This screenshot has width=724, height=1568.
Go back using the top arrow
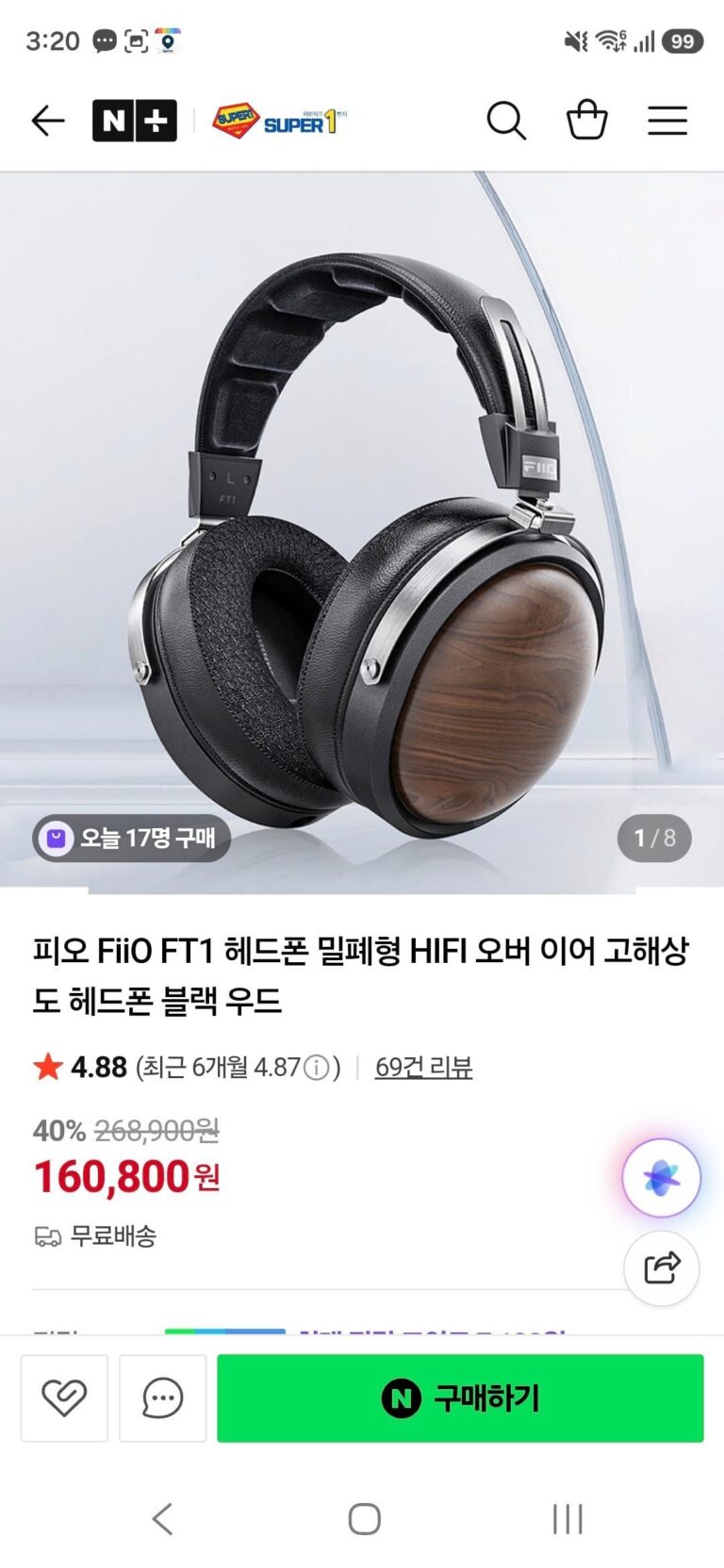[x=48, y=121]
